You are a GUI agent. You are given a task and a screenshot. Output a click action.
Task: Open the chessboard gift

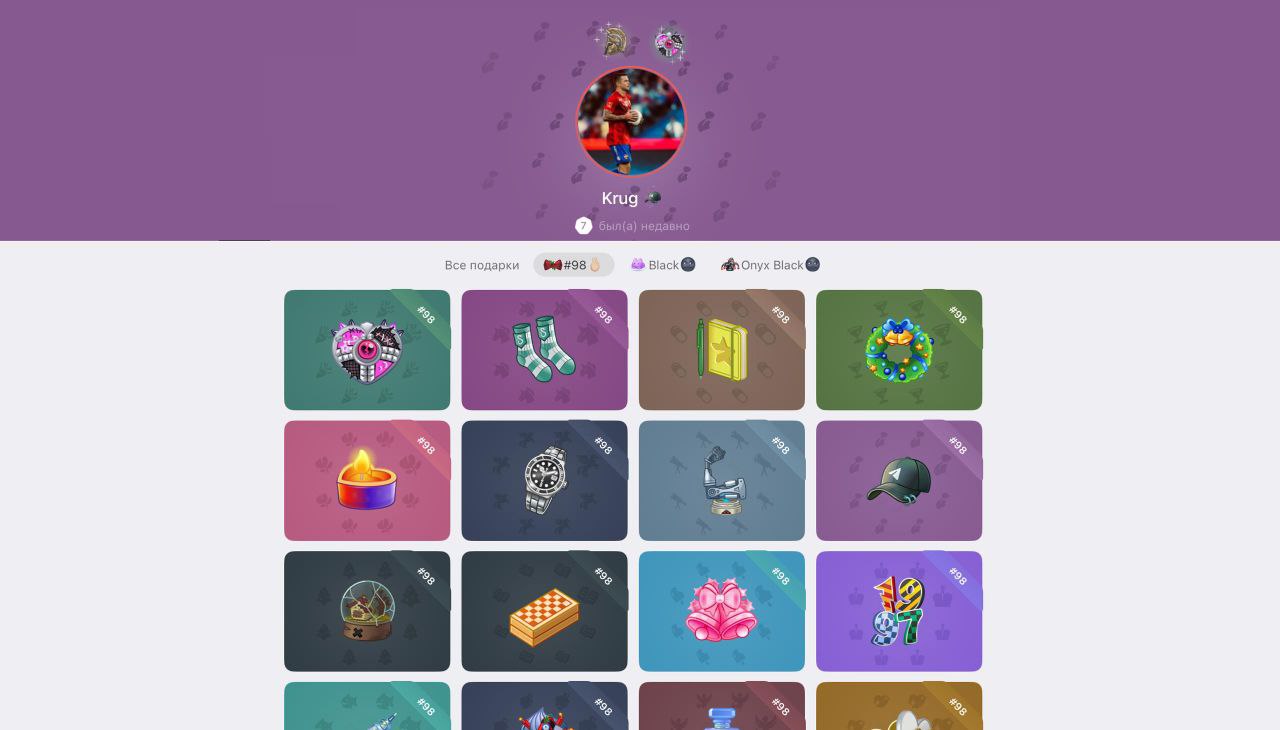[x=544, y=611]
